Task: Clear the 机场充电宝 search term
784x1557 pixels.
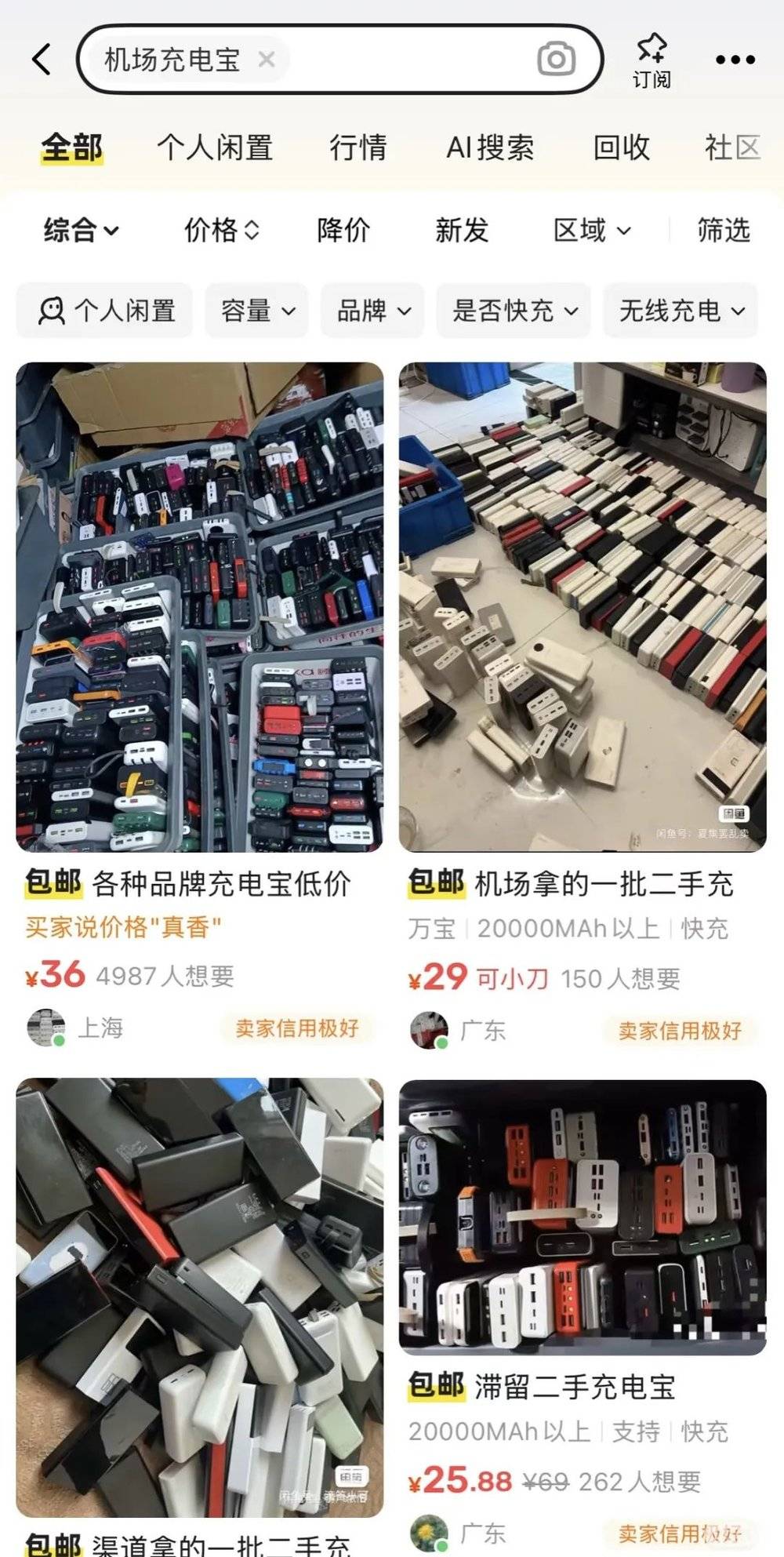Action: (267, 60)
